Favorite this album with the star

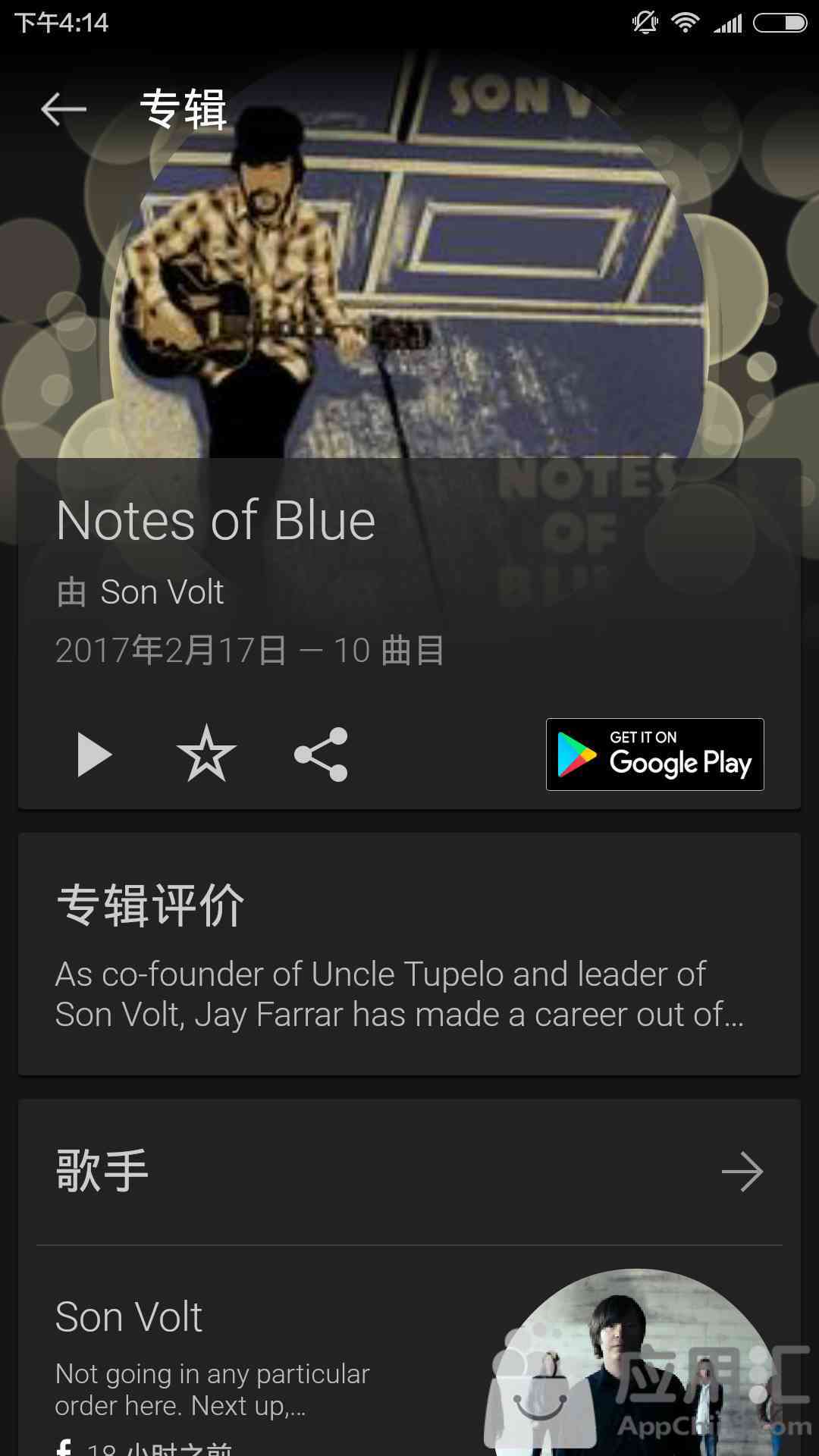206,754
